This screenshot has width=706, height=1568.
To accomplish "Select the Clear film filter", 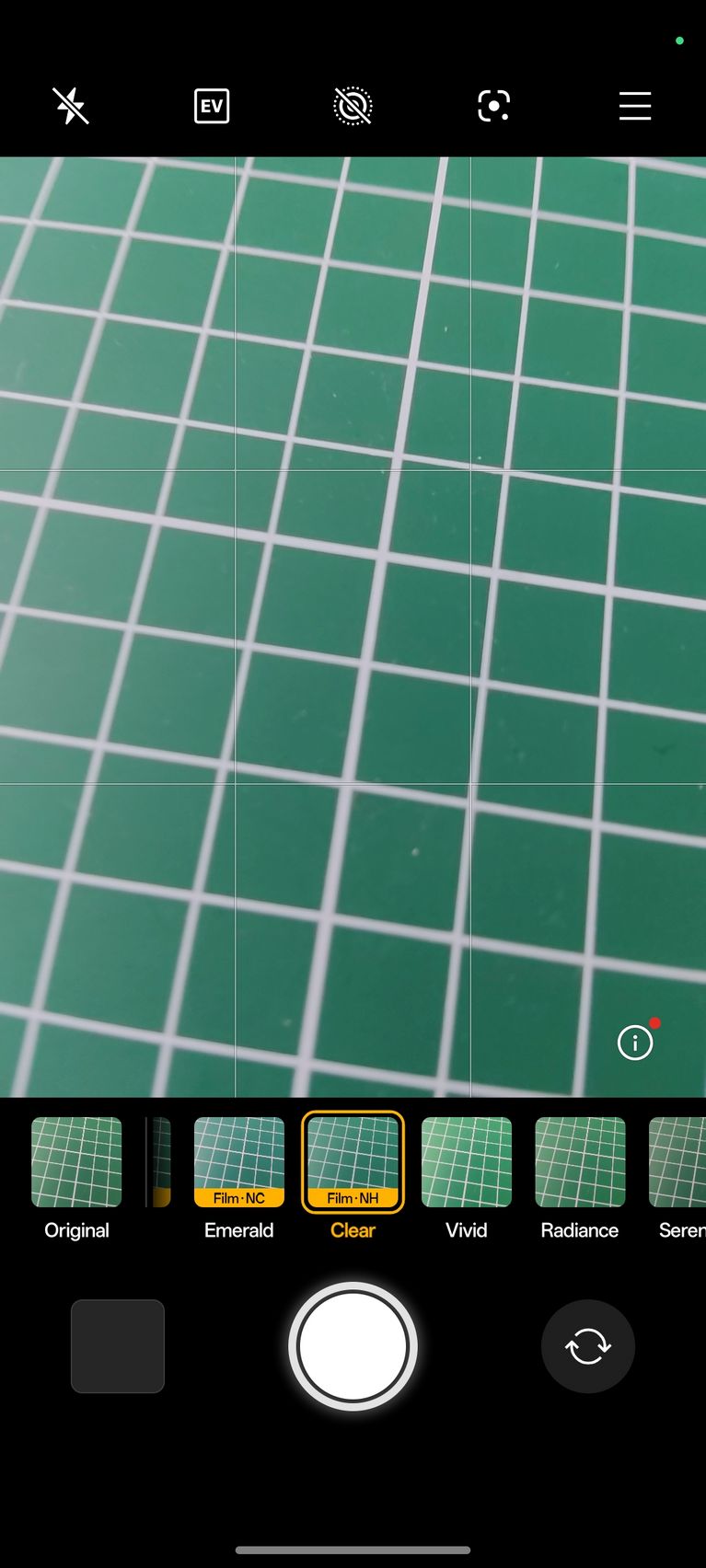I will (x=353, y=1179).
